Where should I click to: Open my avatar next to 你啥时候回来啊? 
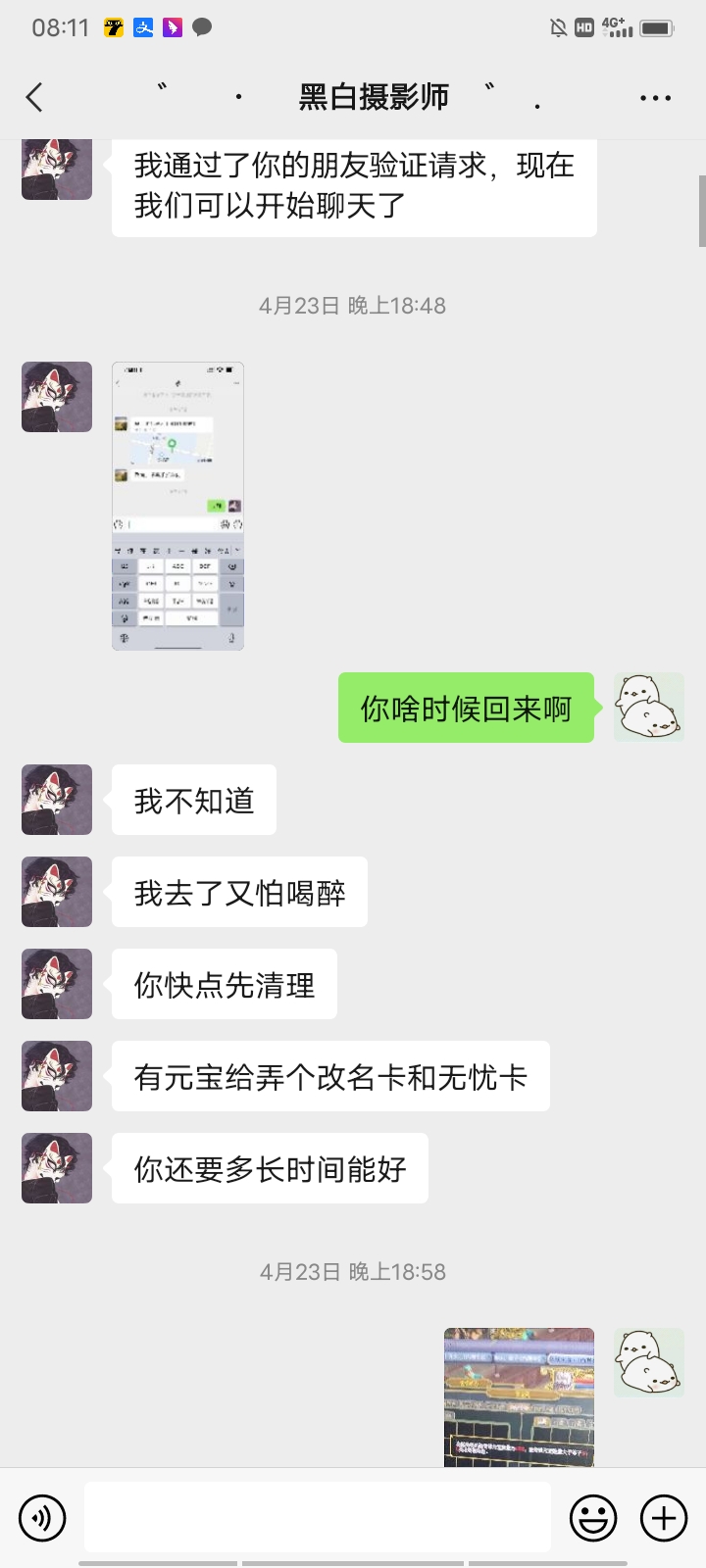648,708
